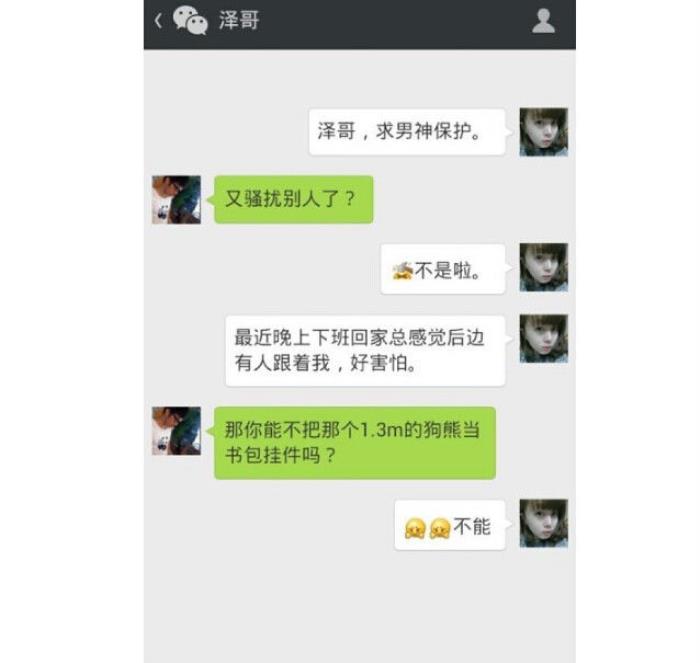
Task: Tap avatar next to '不能' reply
Action: 543,523
